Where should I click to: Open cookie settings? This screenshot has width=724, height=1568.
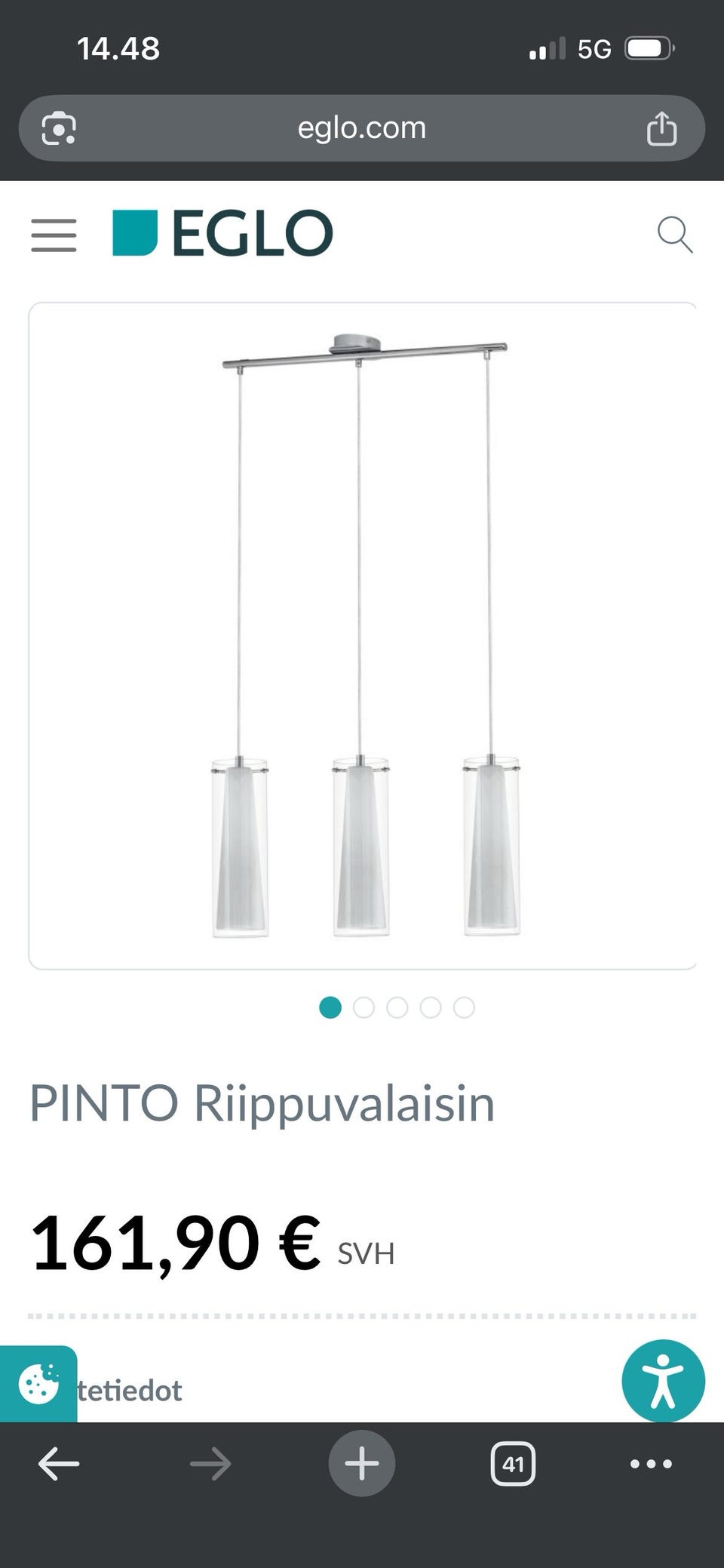click(38, 1384)
